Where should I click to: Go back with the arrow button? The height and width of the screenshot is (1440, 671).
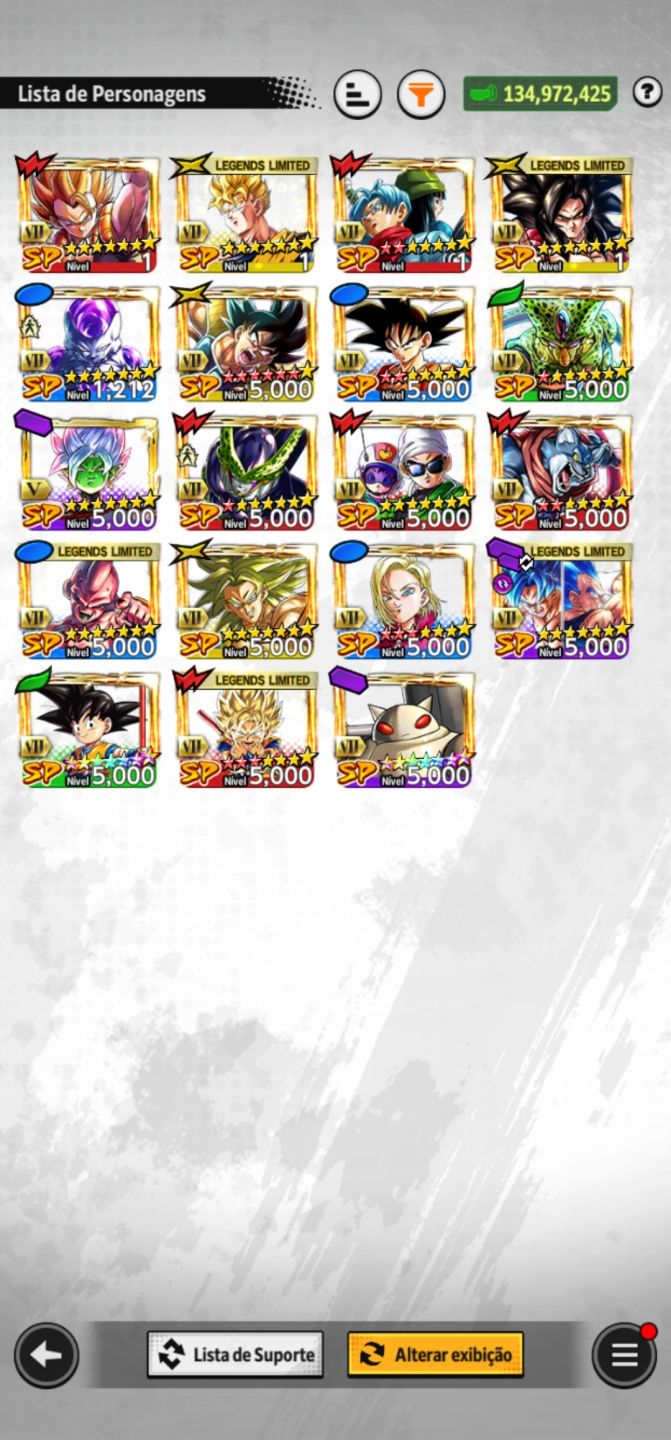click(x=46, y=1355)
